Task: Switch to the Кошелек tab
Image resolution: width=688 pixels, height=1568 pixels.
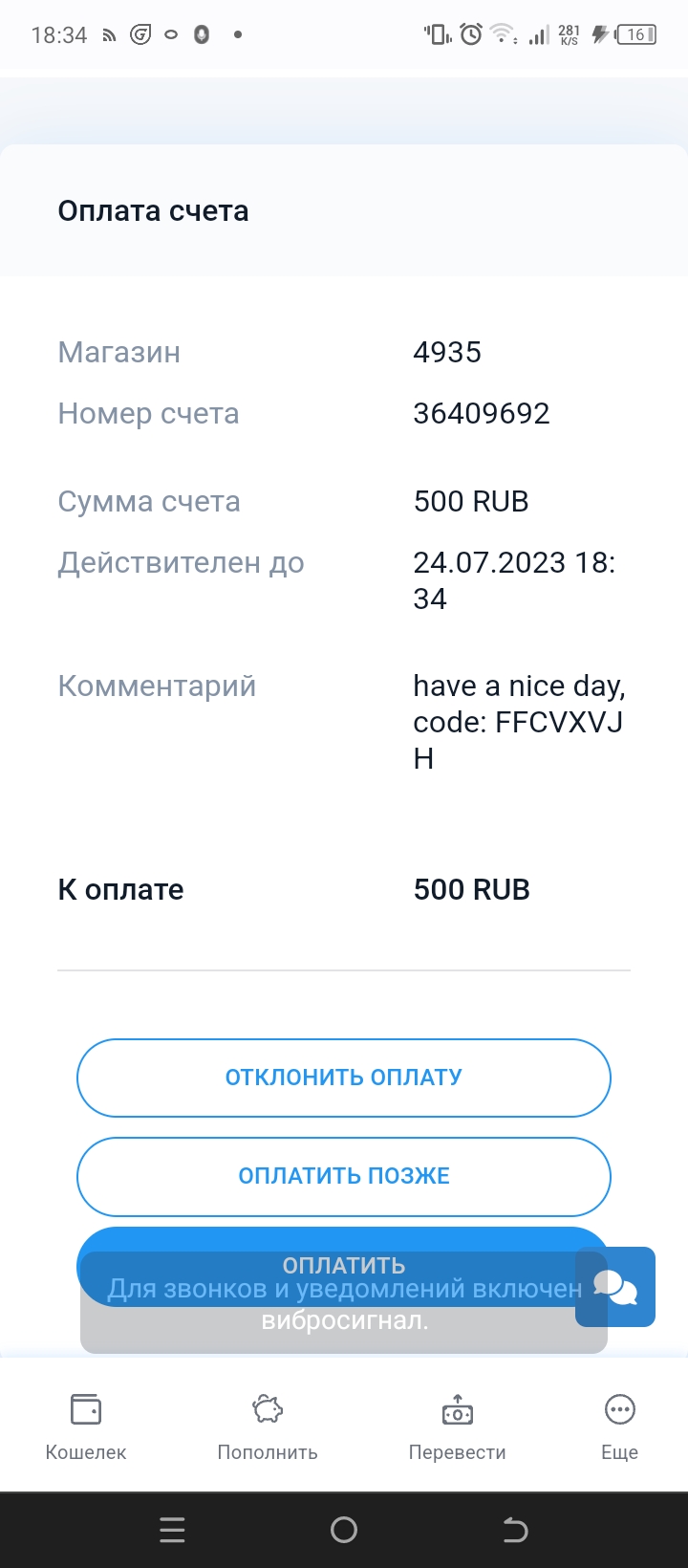Action: tap(86, 1426)
